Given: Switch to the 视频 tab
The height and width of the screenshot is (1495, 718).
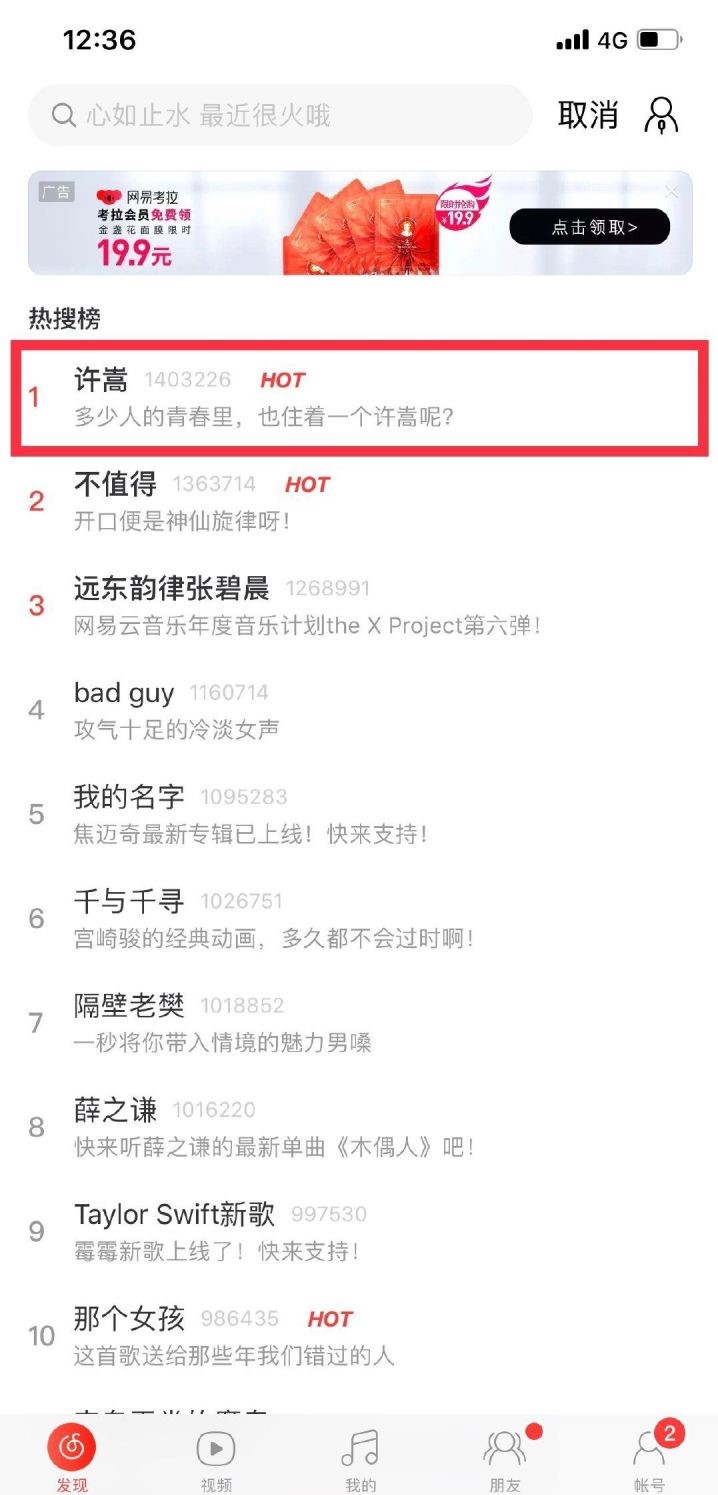Looking at the screenshot, I should 216,1457.
